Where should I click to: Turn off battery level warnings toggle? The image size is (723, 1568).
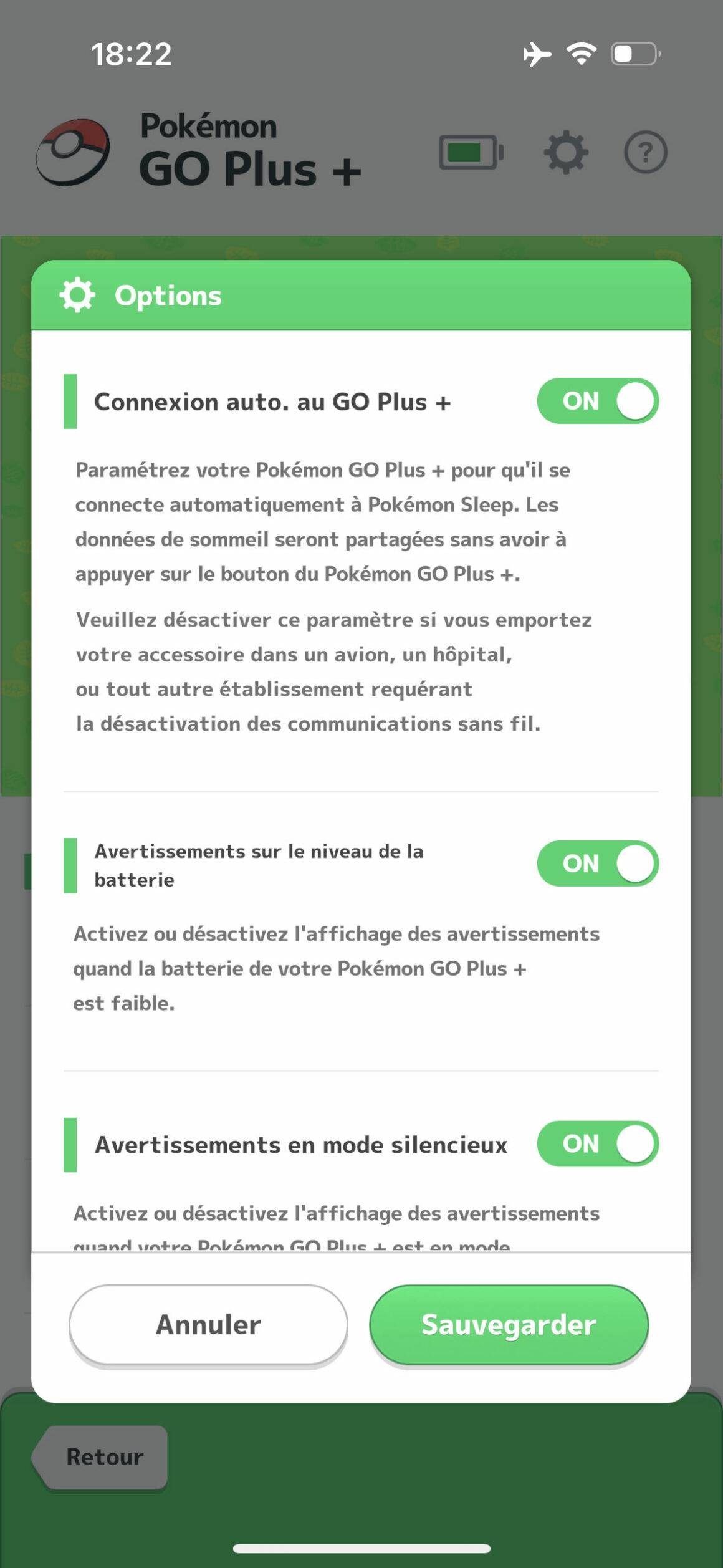[x=597, y=863]
